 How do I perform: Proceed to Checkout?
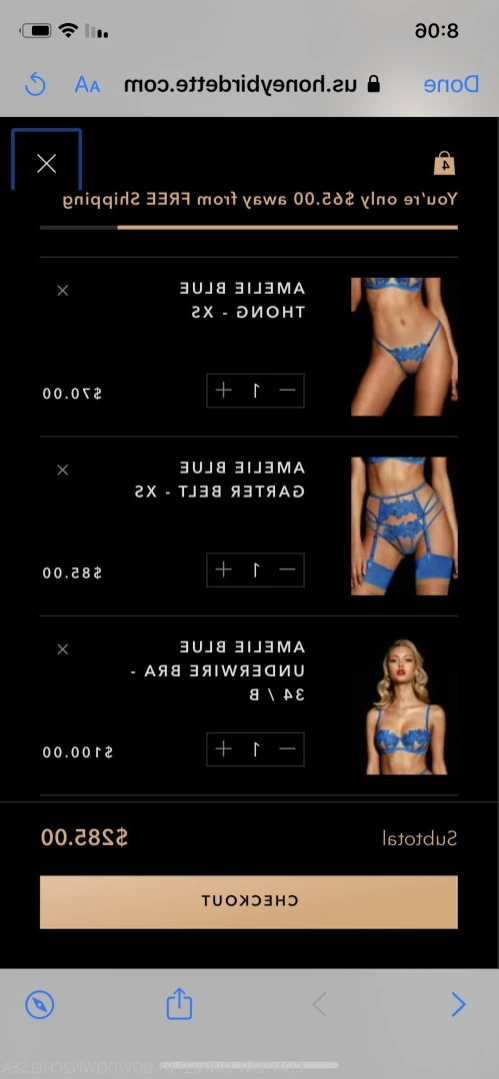248,901
